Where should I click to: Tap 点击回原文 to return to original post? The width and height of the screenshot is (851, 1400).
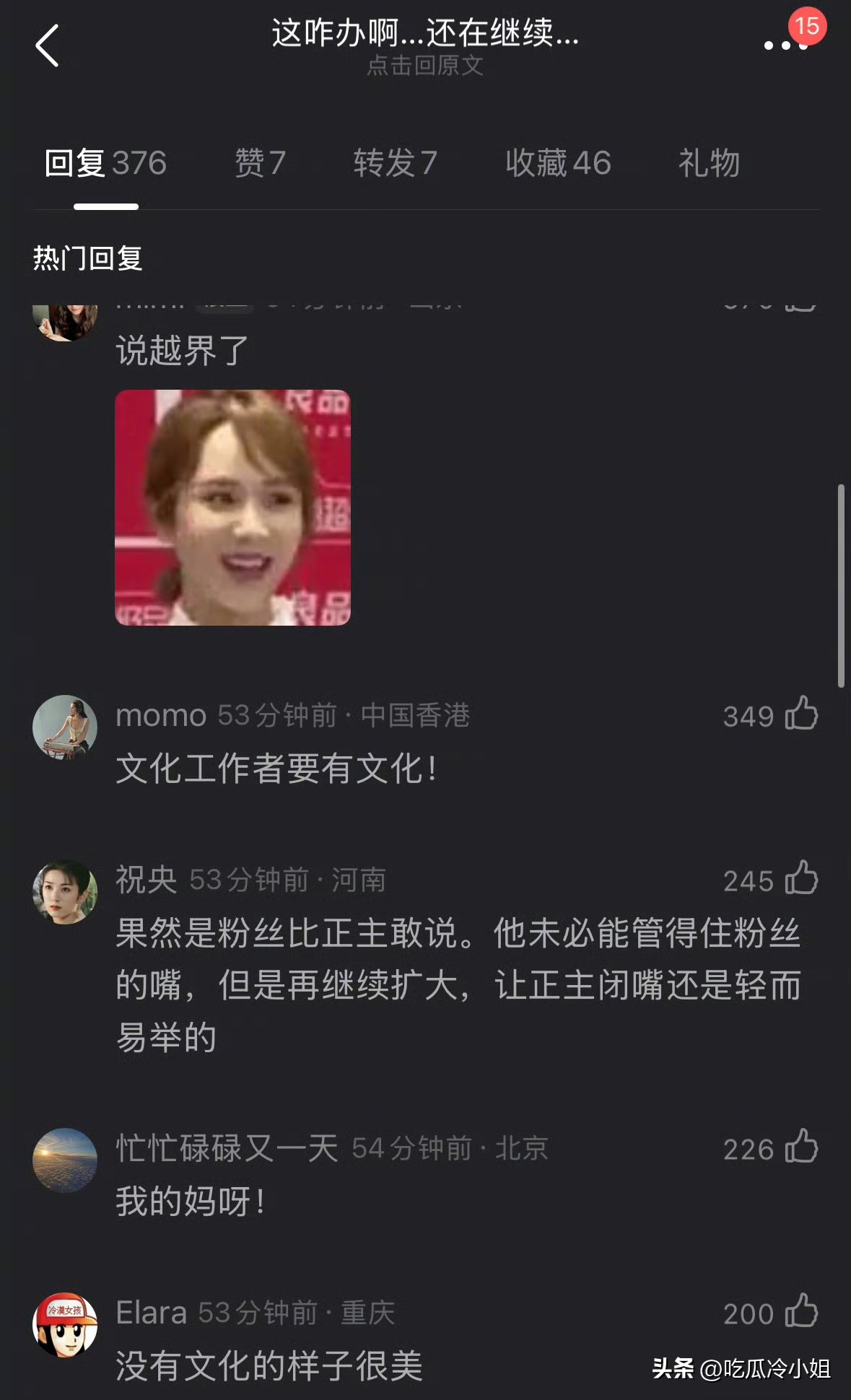tap(424, 66)
